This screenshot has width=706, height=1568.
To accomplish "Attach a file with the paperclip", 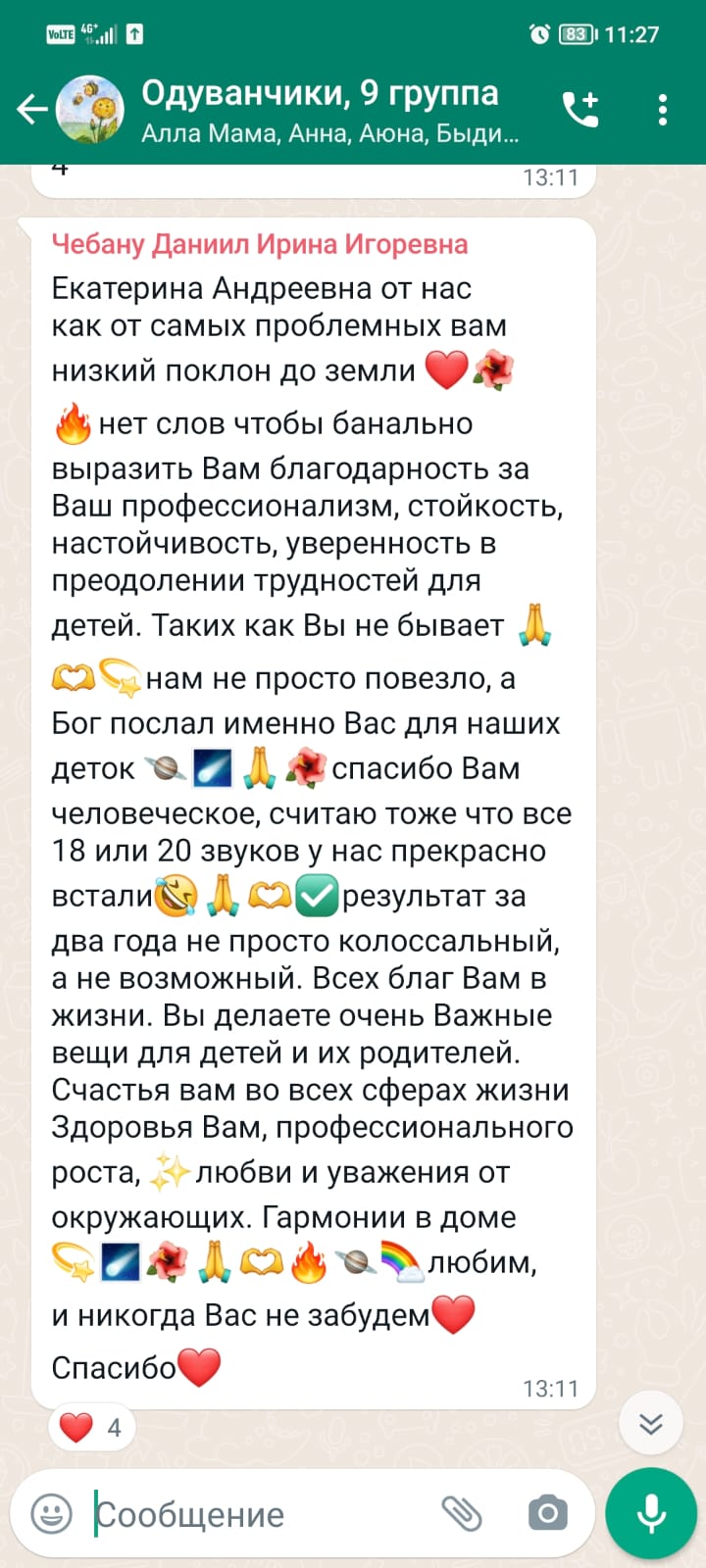I will [461, 1514].
